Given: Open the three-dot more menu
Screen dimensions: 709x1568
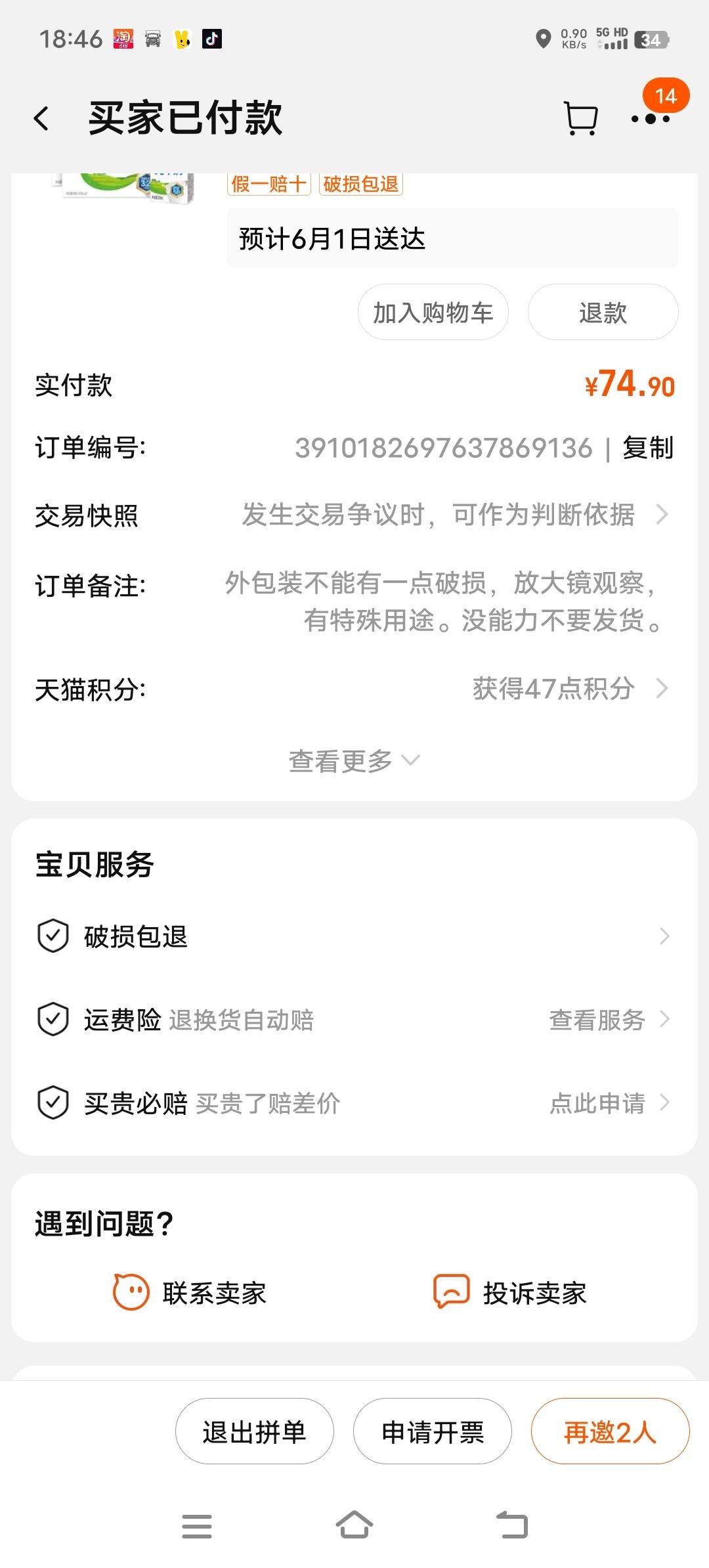Looking at the screenshot, I should (650, 119).
